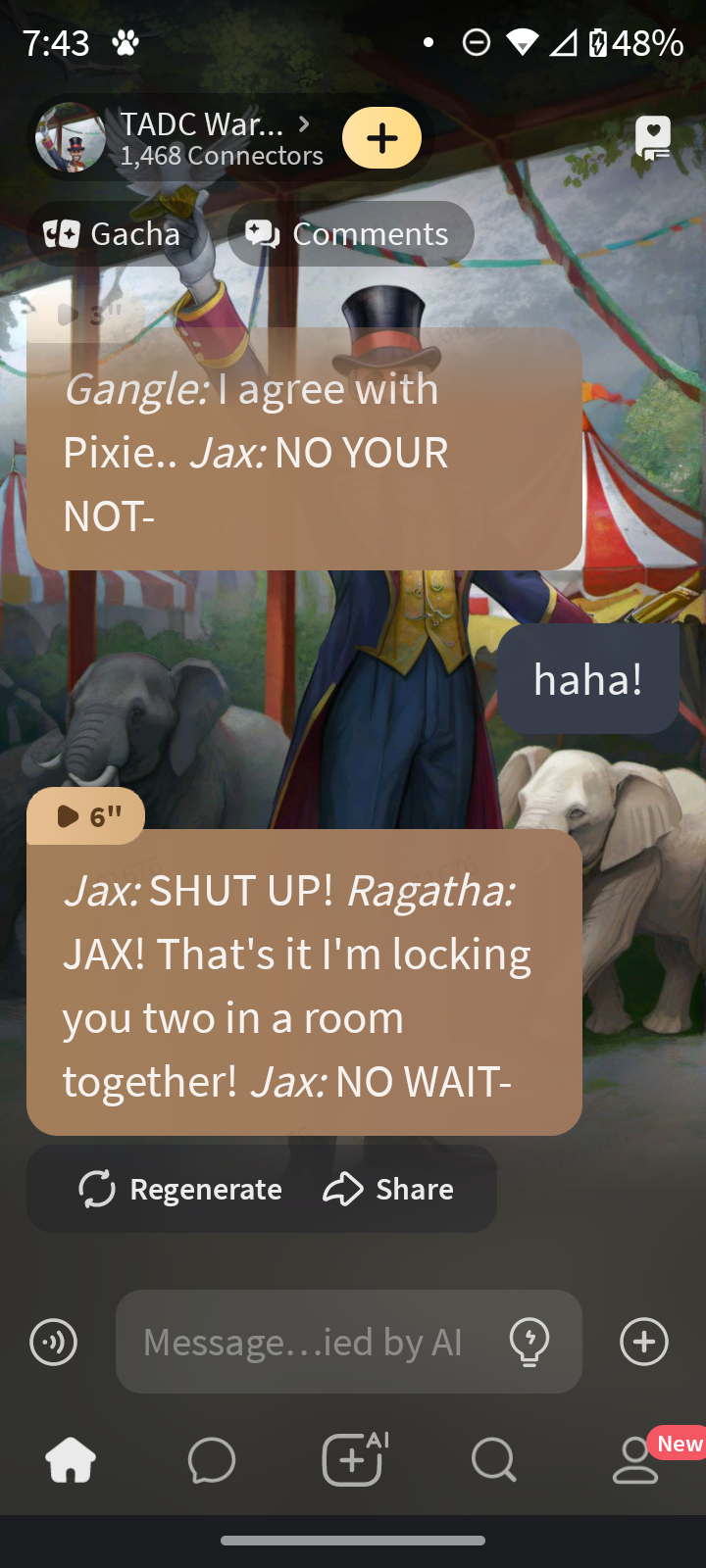
Task: Regenerate the last AI reply
Action: click(x=180, y=1189)
